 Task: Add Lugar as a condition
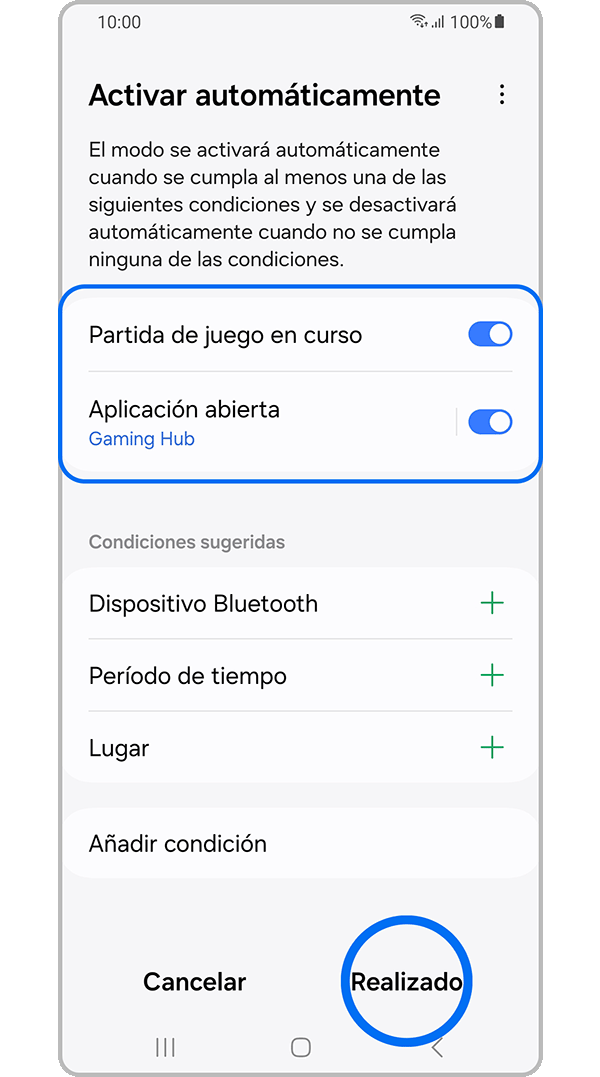(492, 747)
